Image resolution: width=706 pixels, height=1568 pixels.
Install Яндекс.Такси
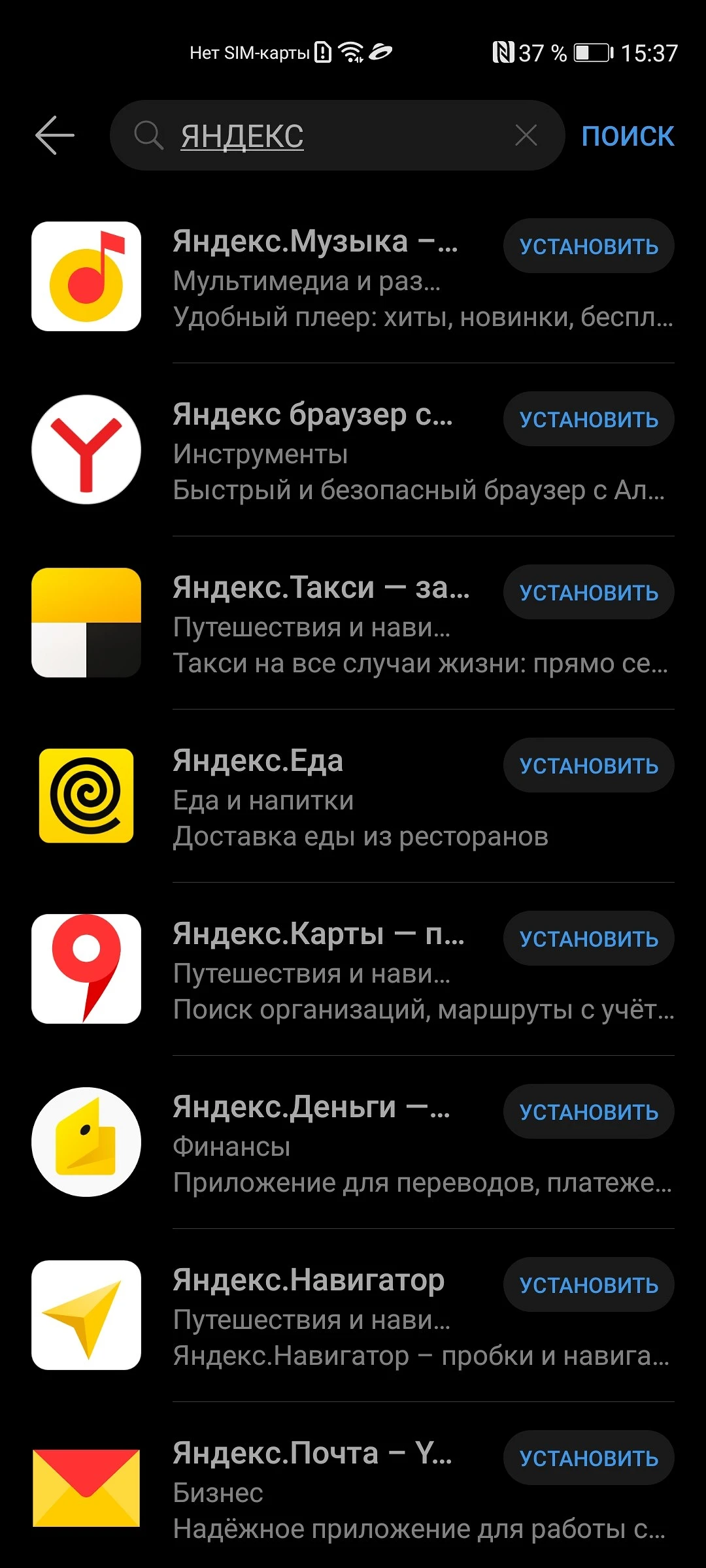[x=588, y=593]
